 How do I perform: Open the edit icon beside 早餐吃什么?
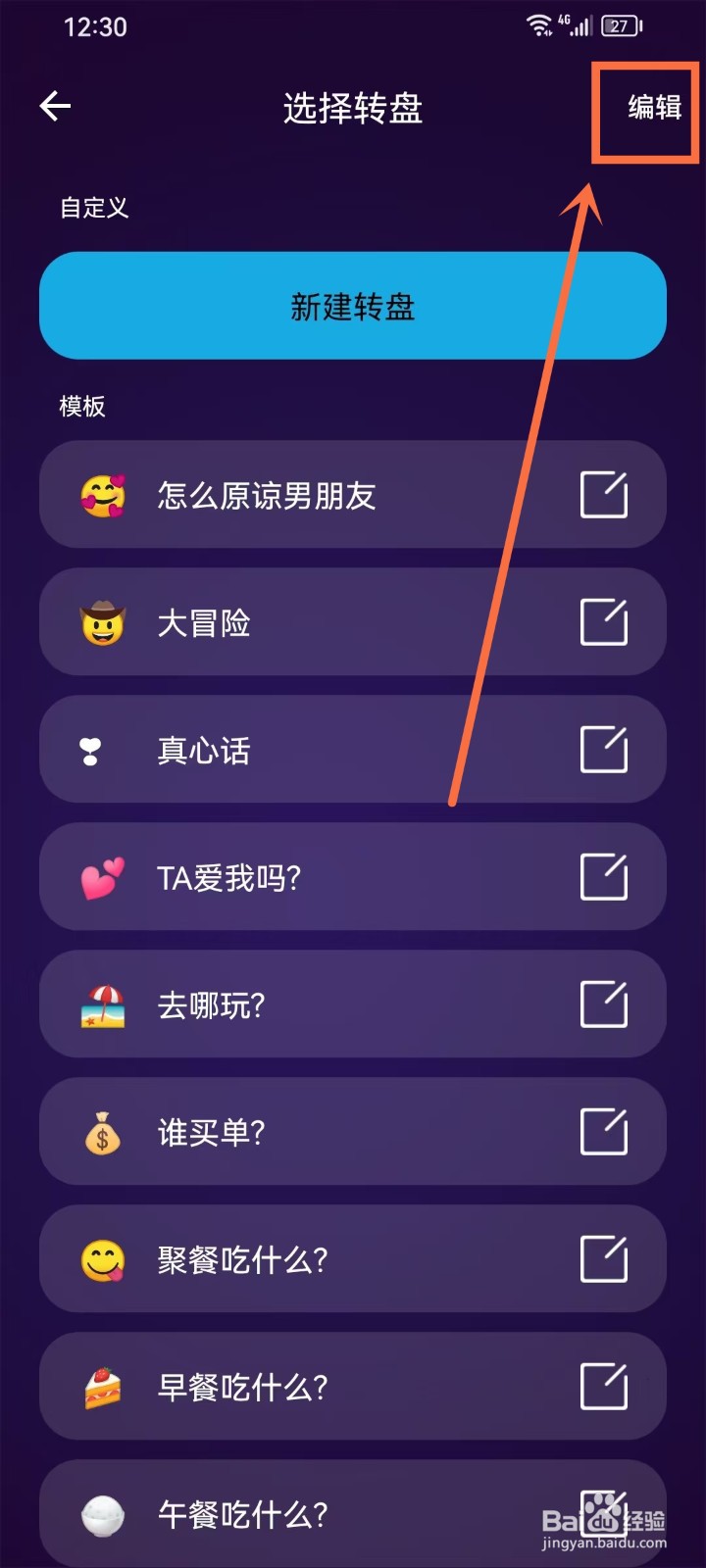point(605,1388)
